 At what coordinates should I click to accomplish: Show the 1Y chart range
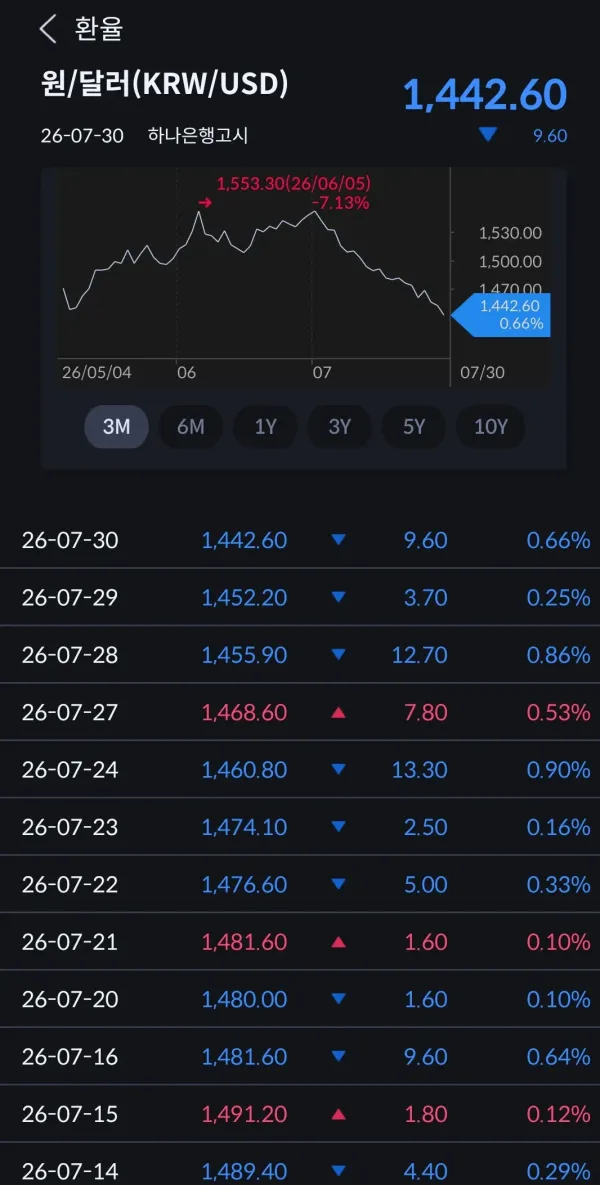coord(265,426)
